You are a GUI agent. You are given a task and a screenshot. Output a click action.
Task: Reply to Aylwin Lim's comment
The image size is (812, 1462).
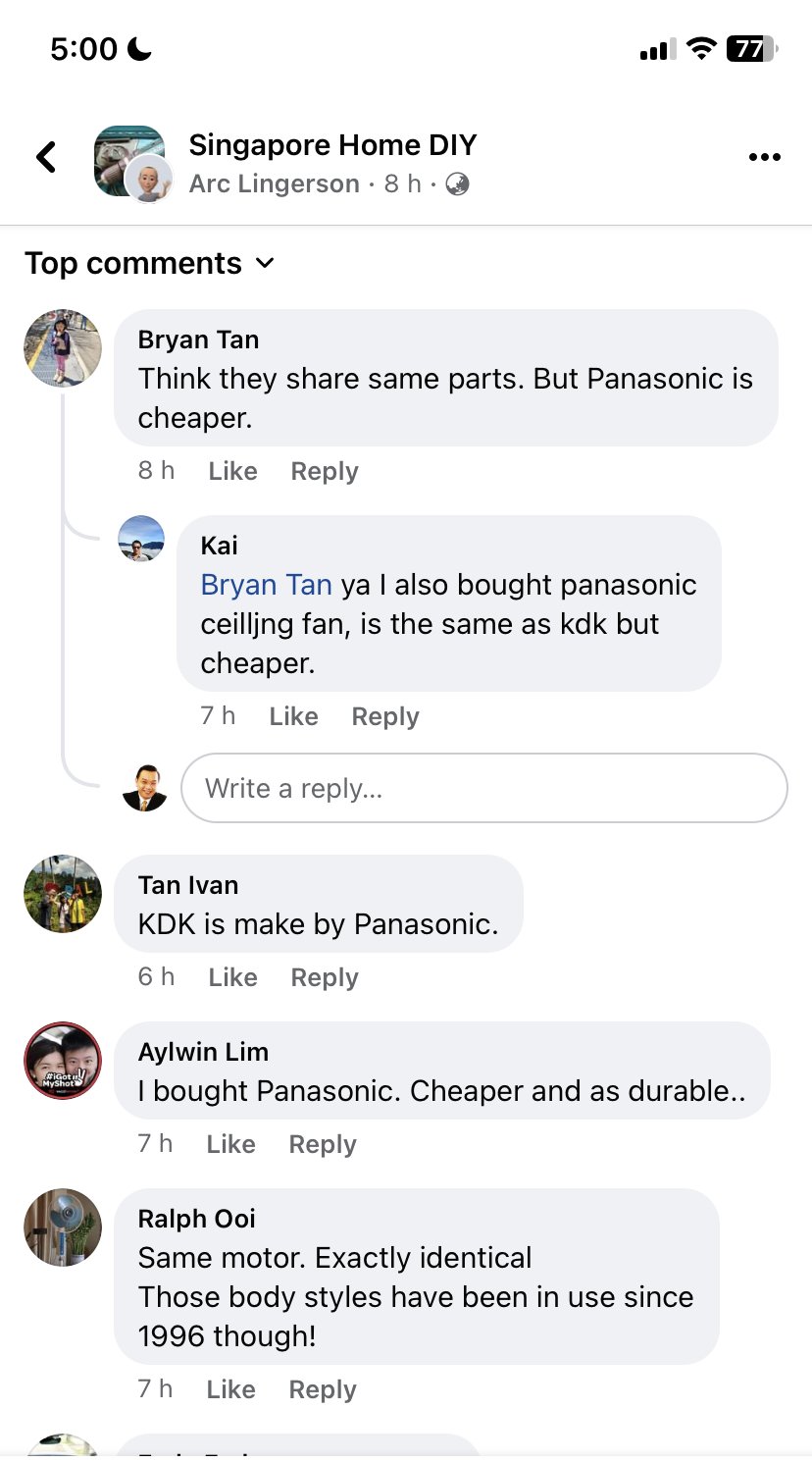point(323,1144)
